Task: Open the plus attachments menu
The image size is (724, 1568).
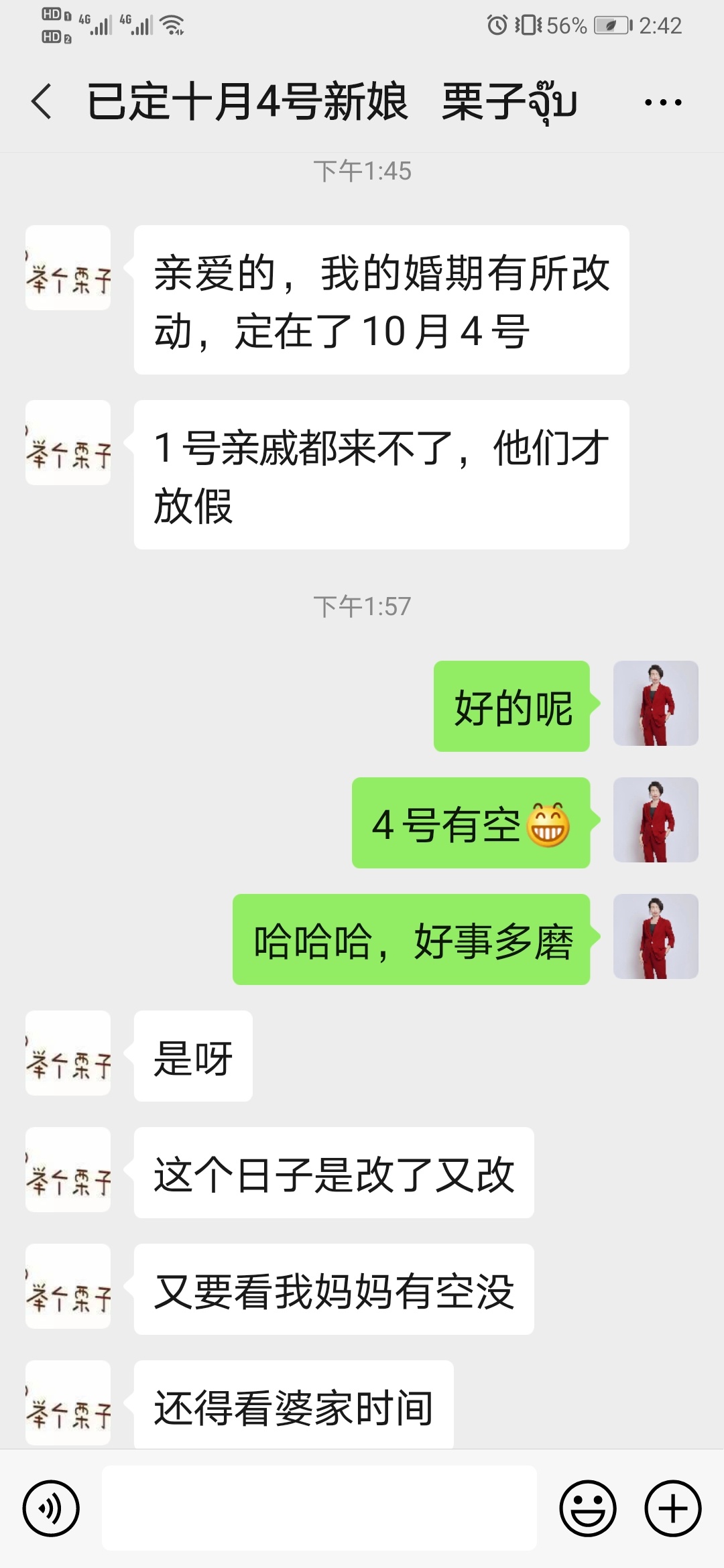Action: [673, 1508]
